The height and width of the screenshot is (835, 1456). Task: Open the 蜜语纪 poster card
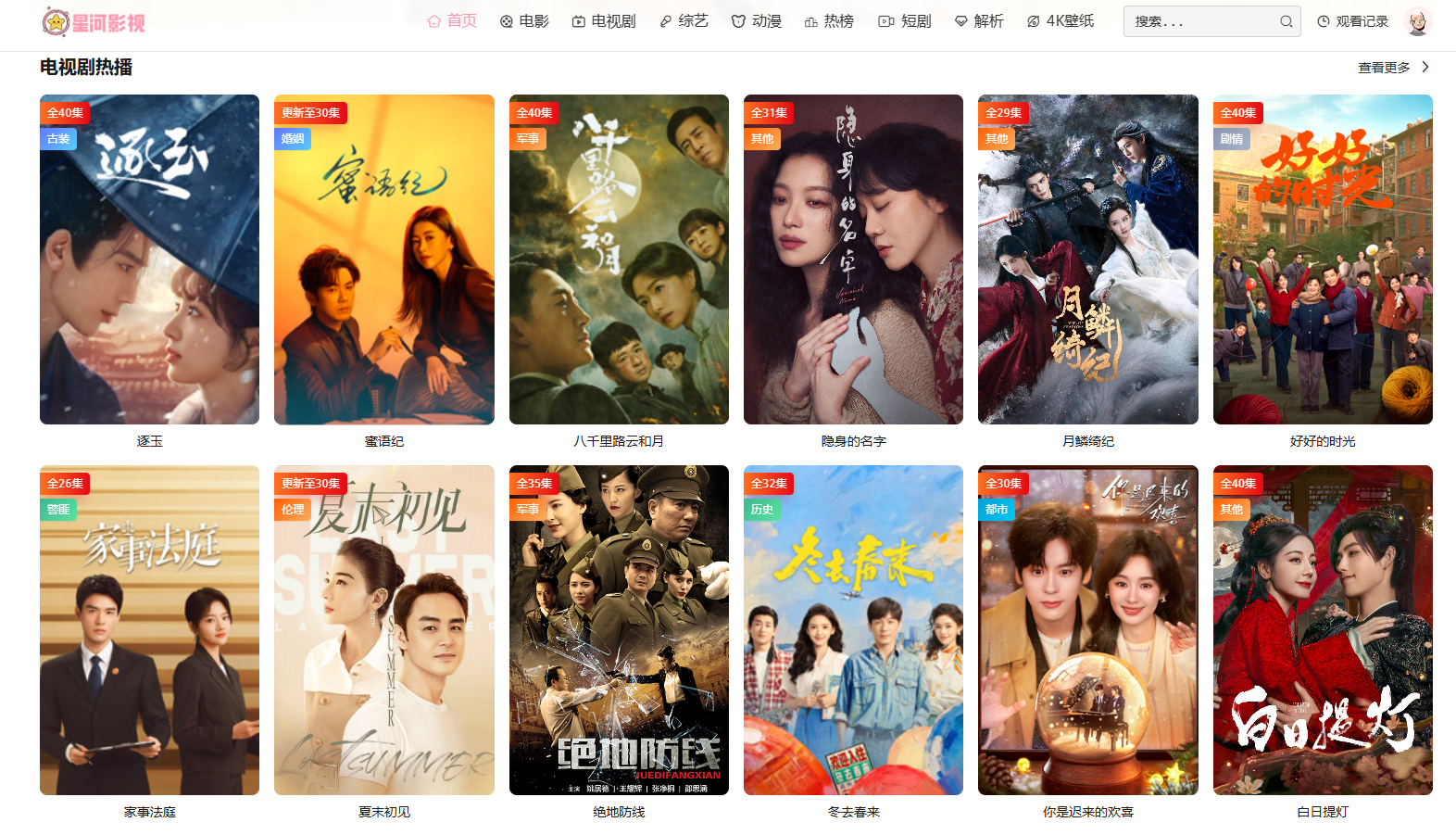pyautogui.click(x=384, y=259)
